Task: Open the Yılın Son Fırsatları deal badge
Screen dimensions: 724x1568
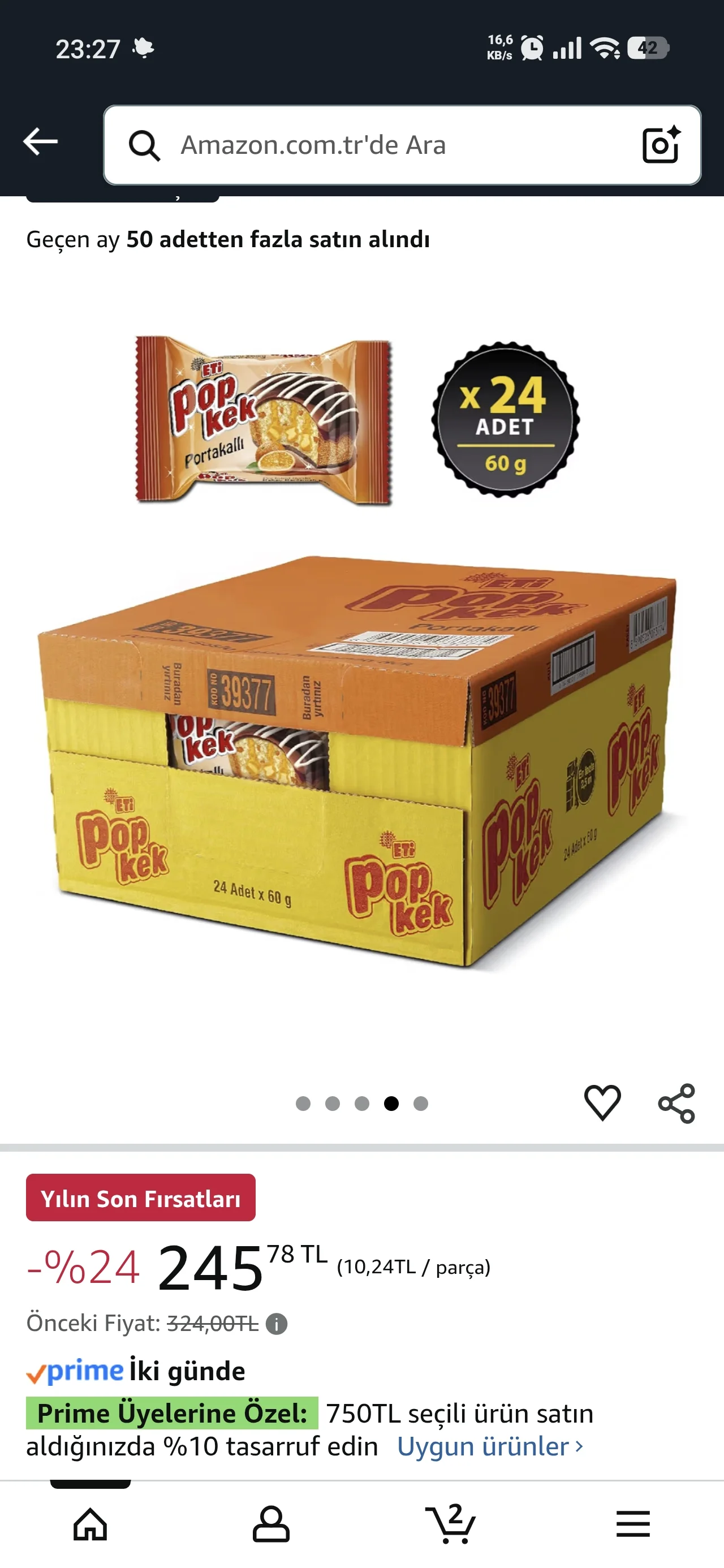Action: click(x=141, y=1198)
